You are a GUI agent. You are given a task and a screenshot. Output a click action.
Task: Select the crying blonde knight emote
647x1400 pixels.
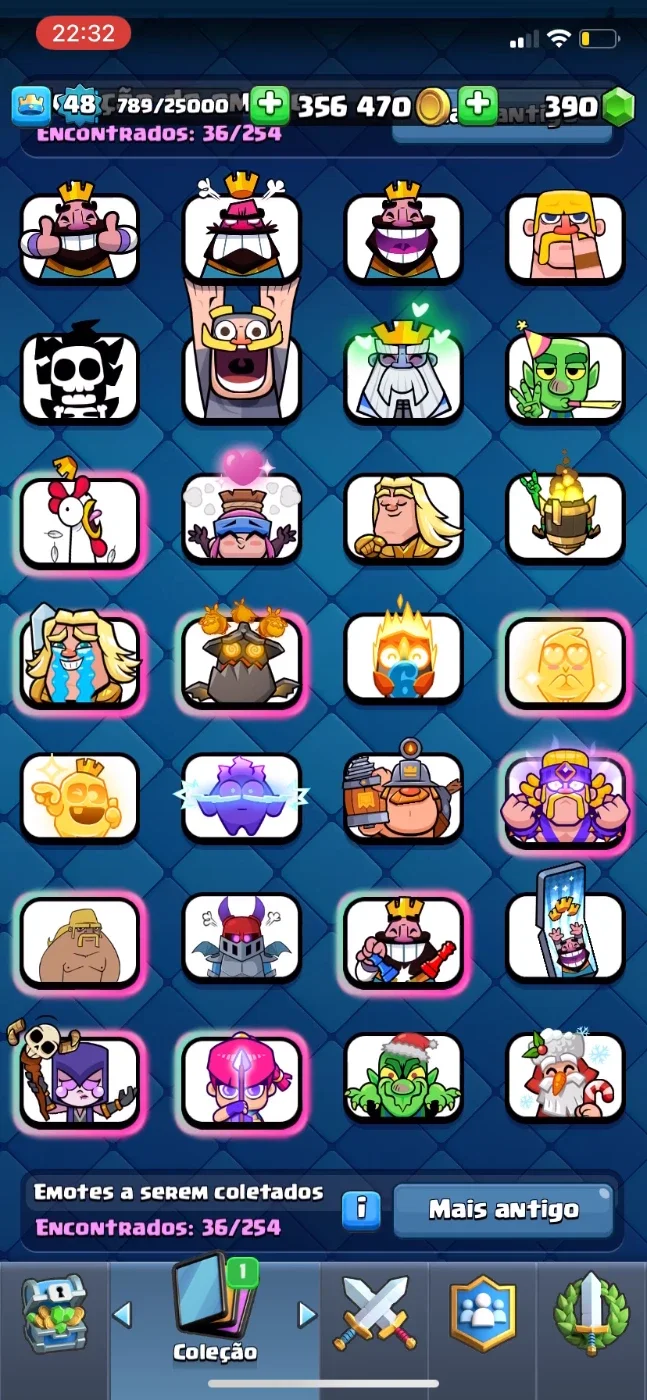[80, 657]
